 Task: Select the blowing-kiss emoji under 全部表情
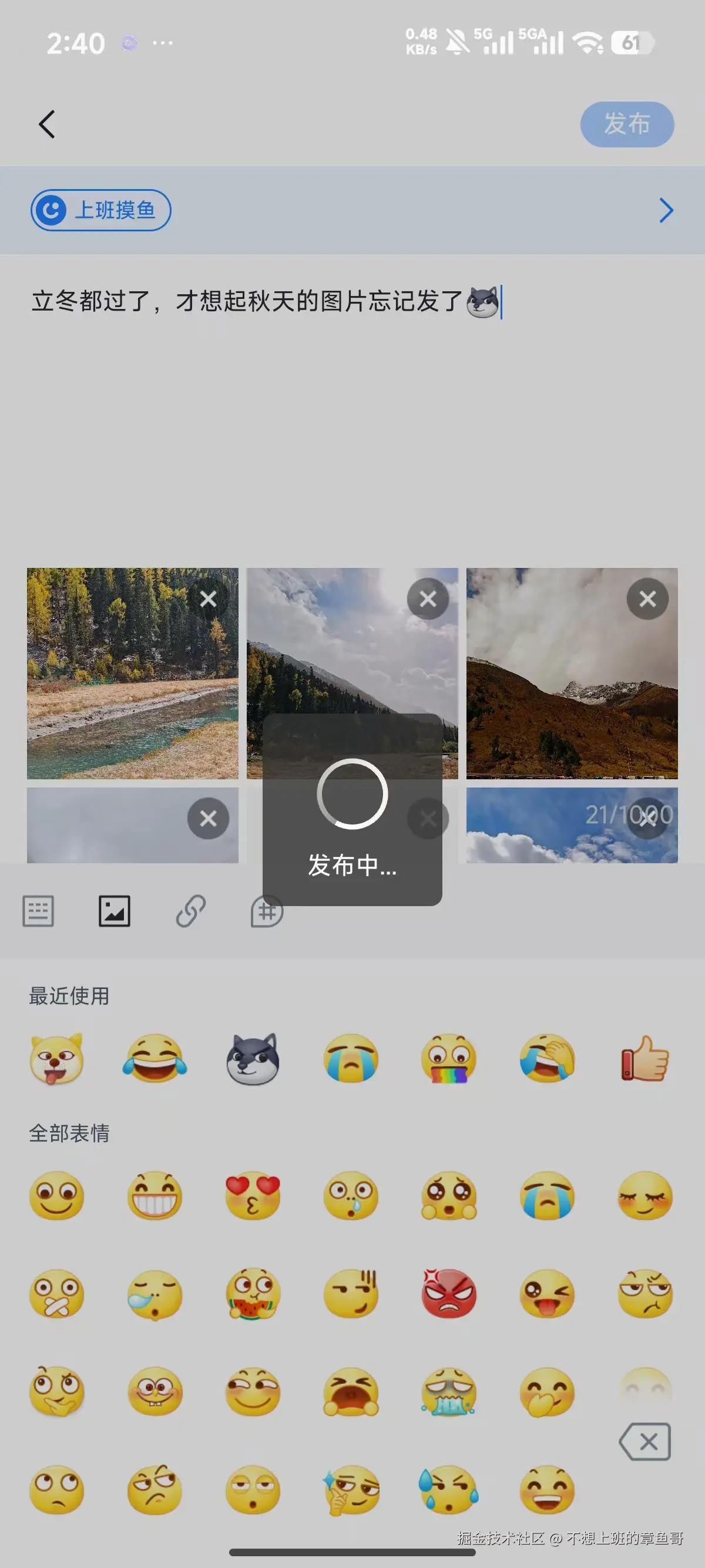[252, 1196]
